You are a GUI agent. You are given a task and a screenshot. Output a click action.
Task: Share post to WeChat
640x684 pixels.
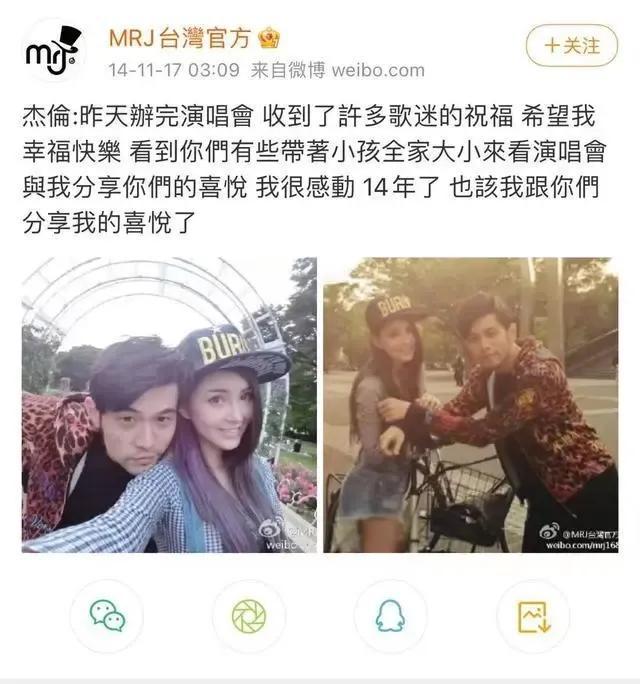point(107,616)
